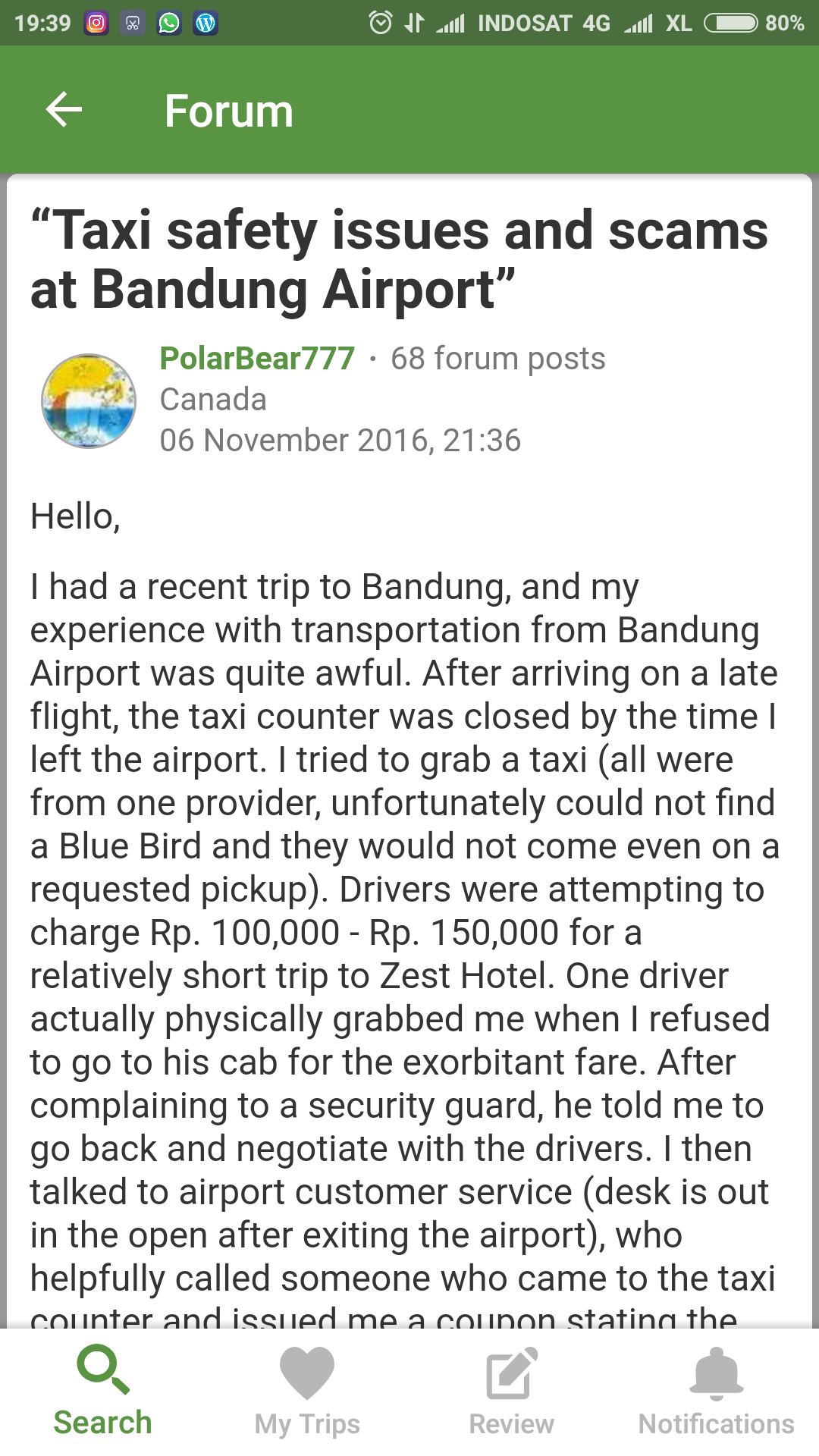
Task: Switch to the Search tab
Action: 102,1392
